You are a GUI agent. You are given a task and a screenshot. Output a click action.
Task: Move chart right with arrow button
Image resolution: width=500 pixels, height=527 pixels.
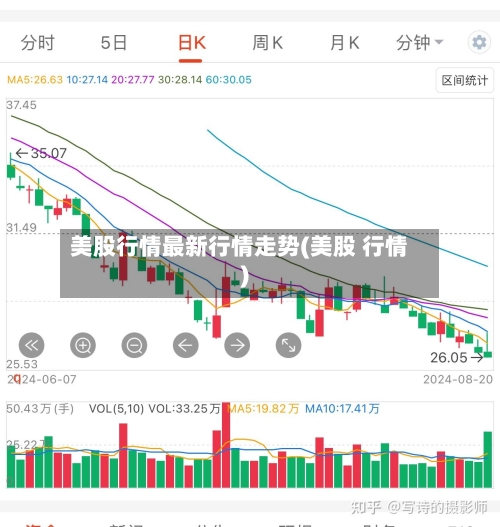237,345
